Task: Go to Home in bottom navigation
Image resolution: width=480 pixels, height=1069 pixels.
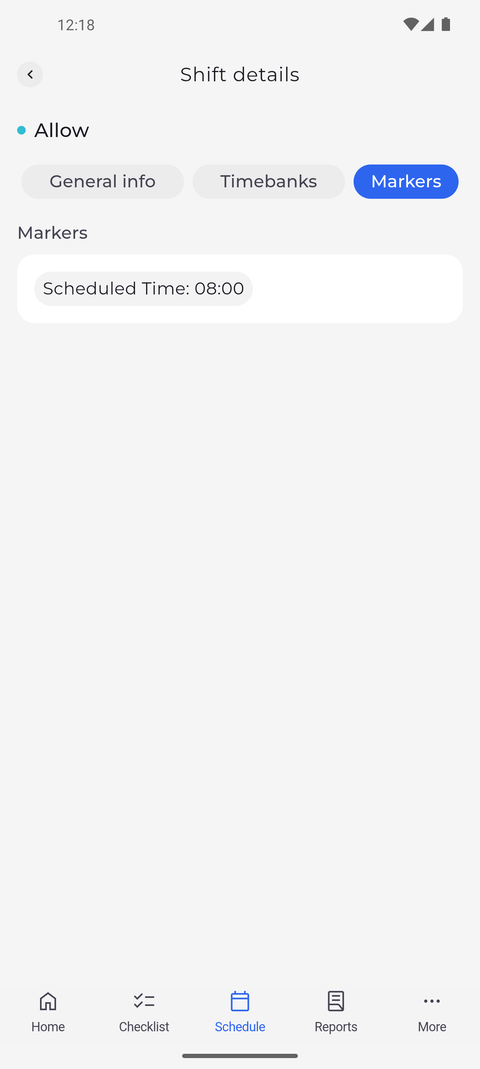Action: coord(48,1012)
